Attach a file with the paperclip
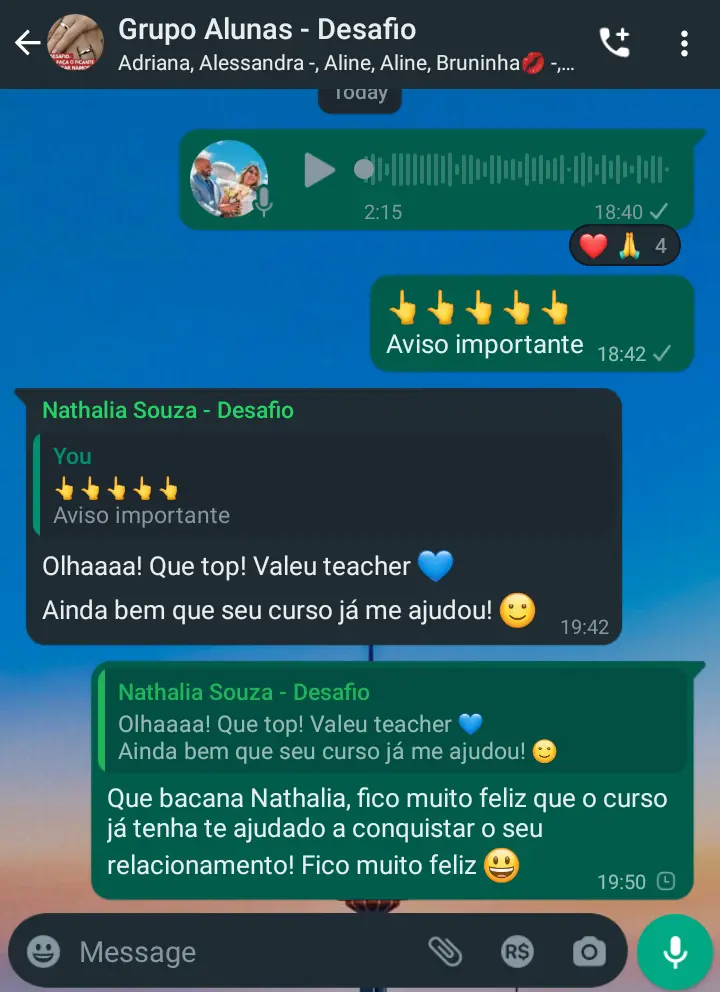Viewport: 720px width, 992px height. pos(445,952)
